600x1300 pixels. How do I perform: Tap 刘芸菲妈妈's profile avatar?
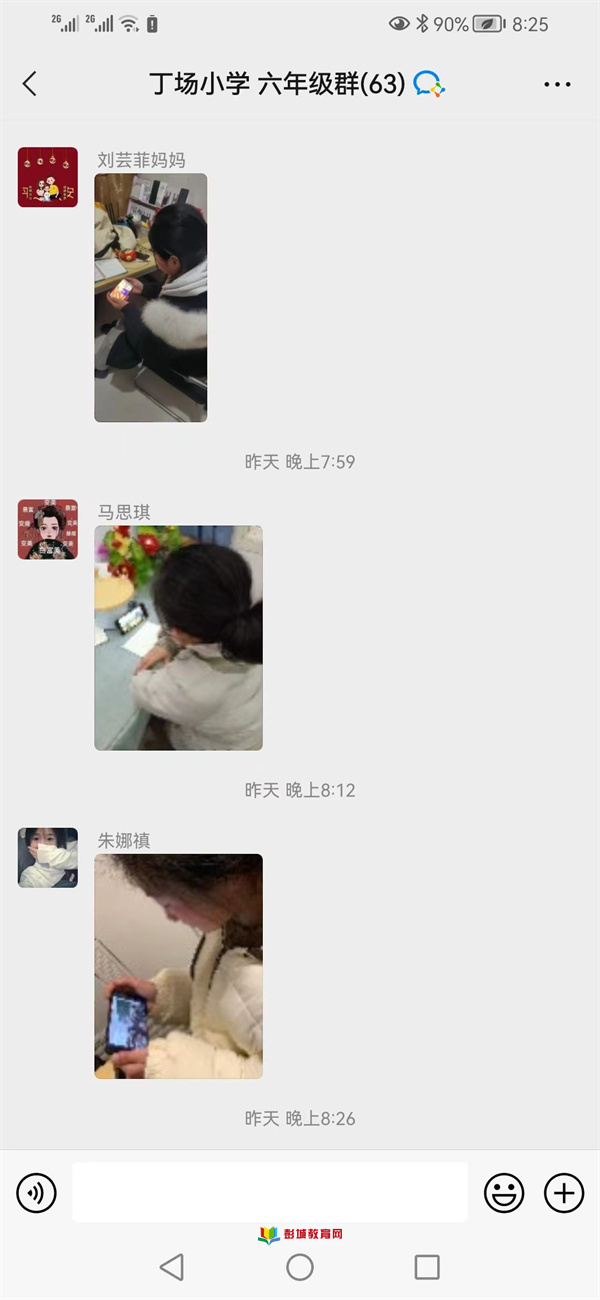[x=48, y=178]
